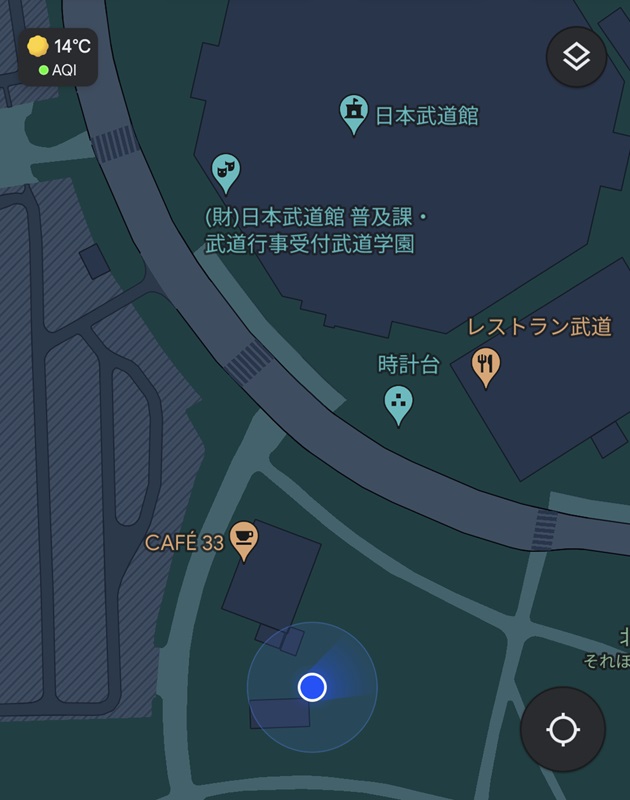Tap the 時計台 attraction marker
The width and height of the screenshot is (630, 800).
(398, 404)
